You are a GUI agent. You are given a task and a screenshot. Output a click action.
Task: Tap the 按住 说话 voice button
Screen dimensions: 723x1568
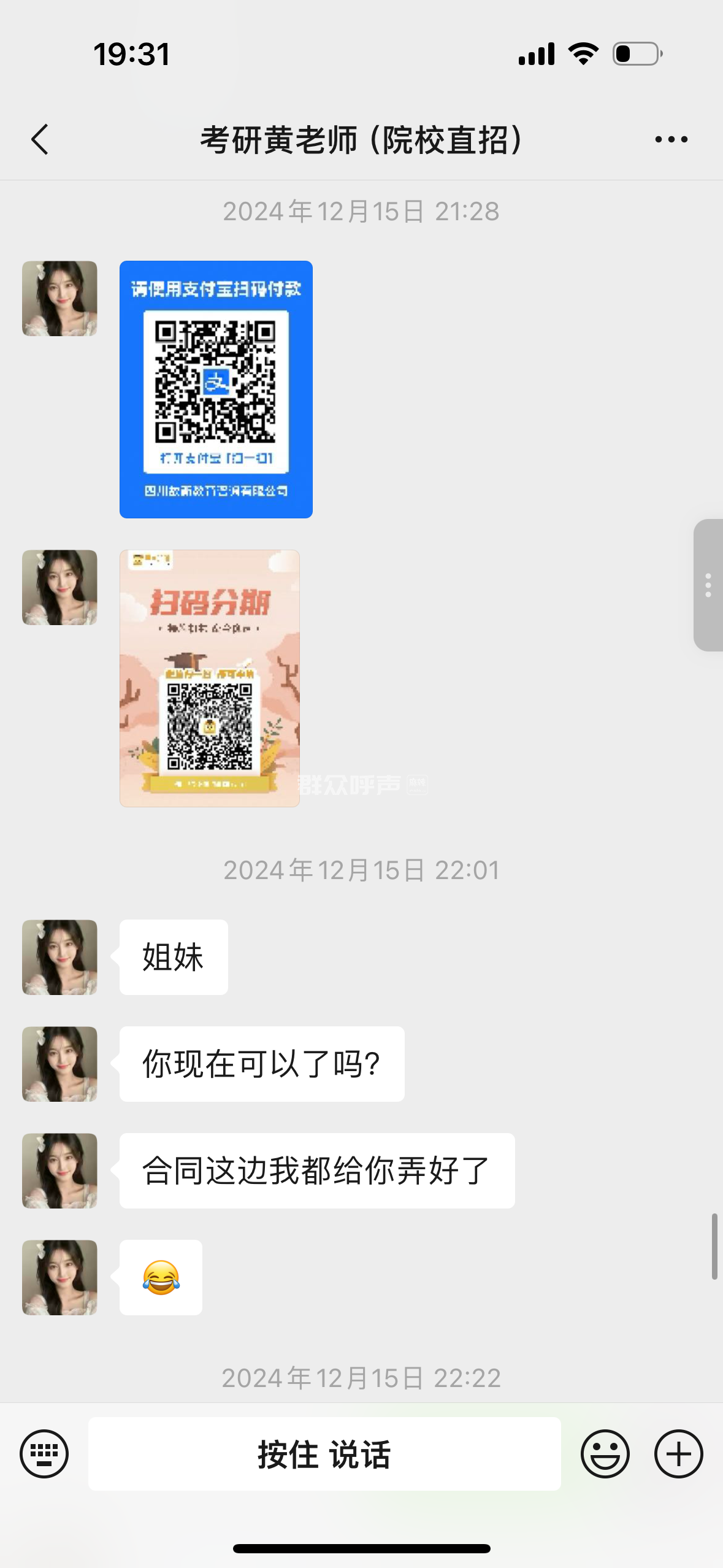pyautogui.click(x=324, y=1453)
